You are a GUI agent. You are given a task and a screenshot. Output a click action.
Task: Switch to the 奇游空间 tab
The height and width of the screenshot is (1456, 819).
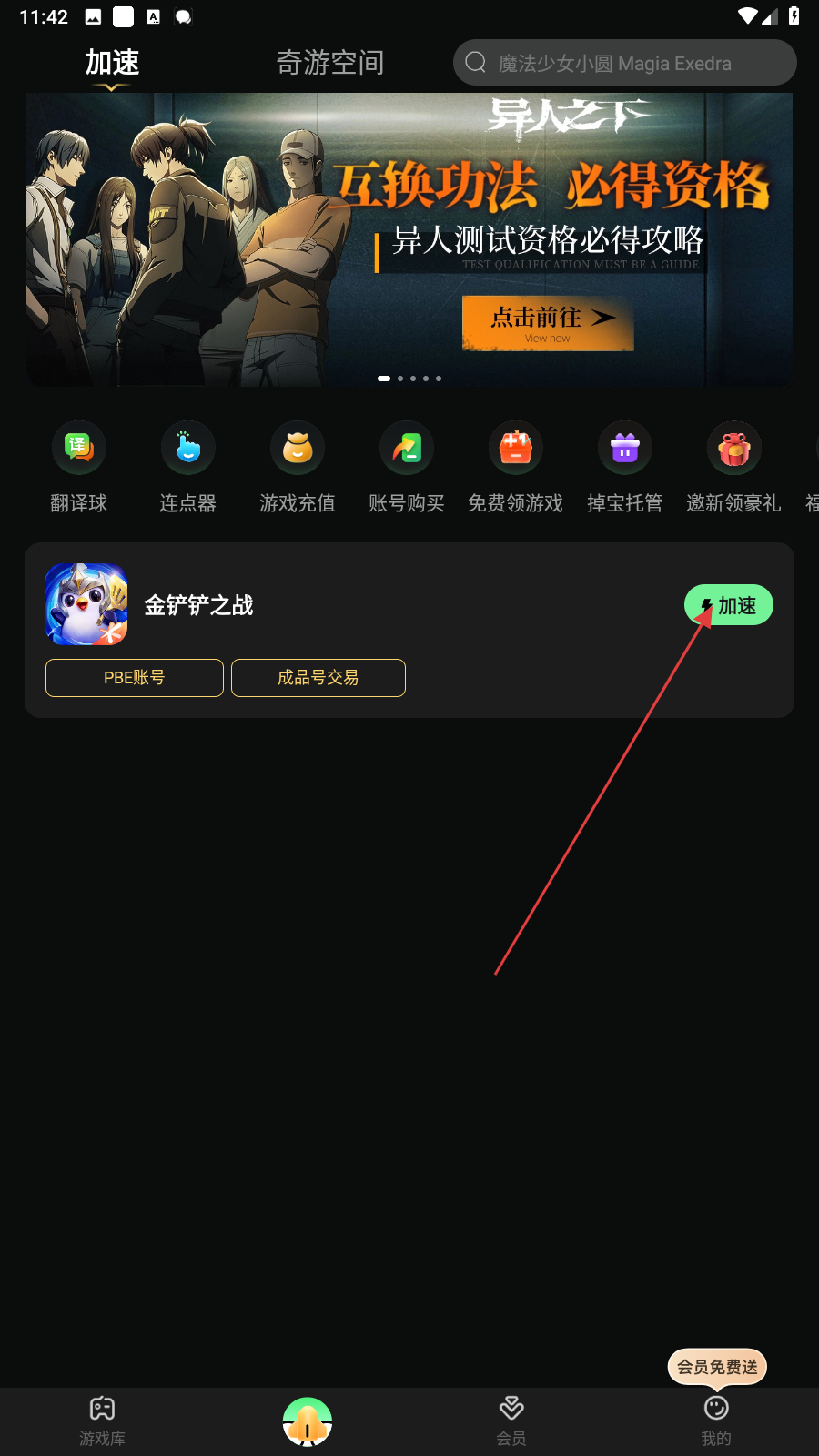[329, 63]
